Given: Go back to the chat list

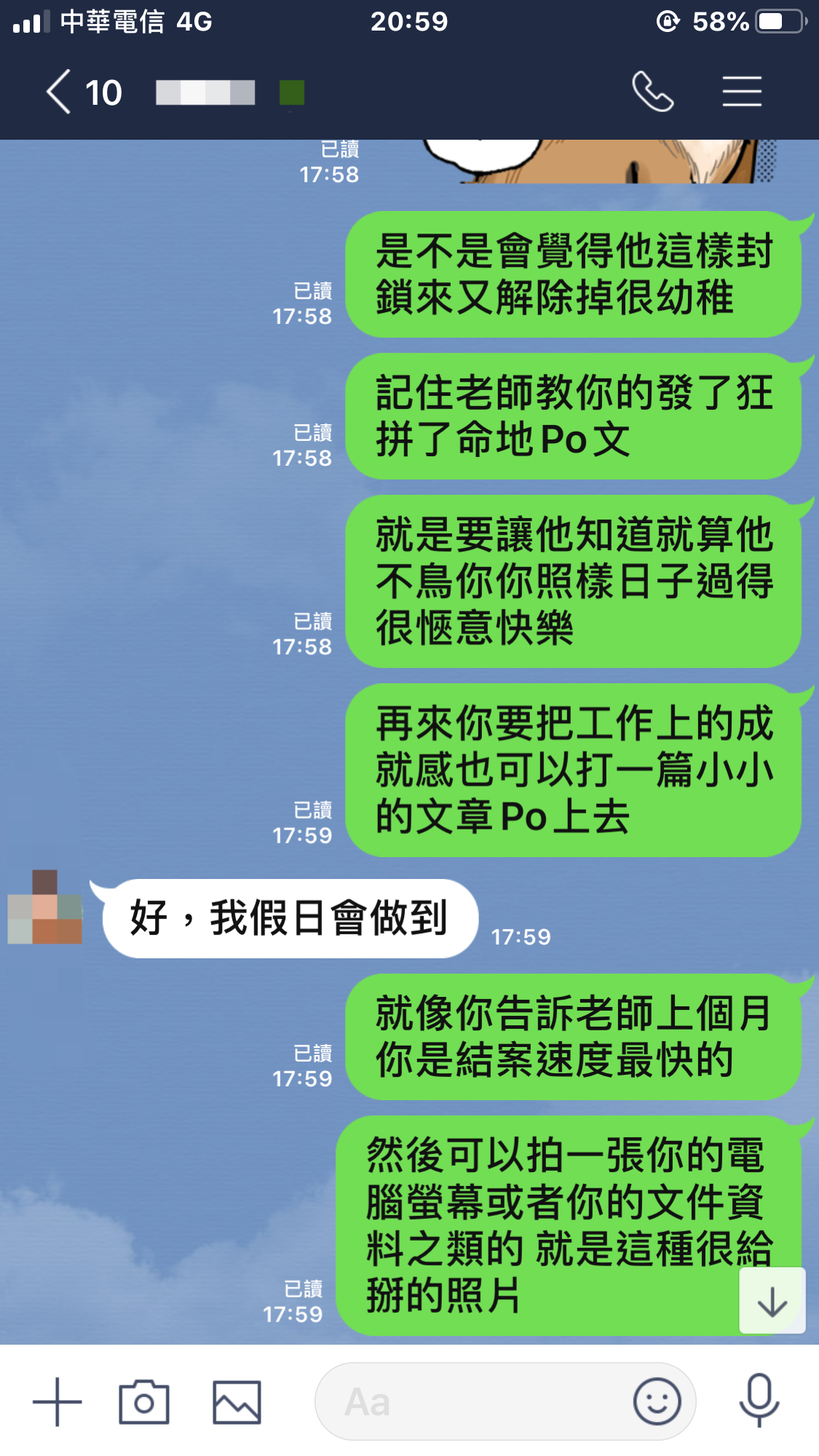Looking at the screenshot, I should [x=60, y=92].
